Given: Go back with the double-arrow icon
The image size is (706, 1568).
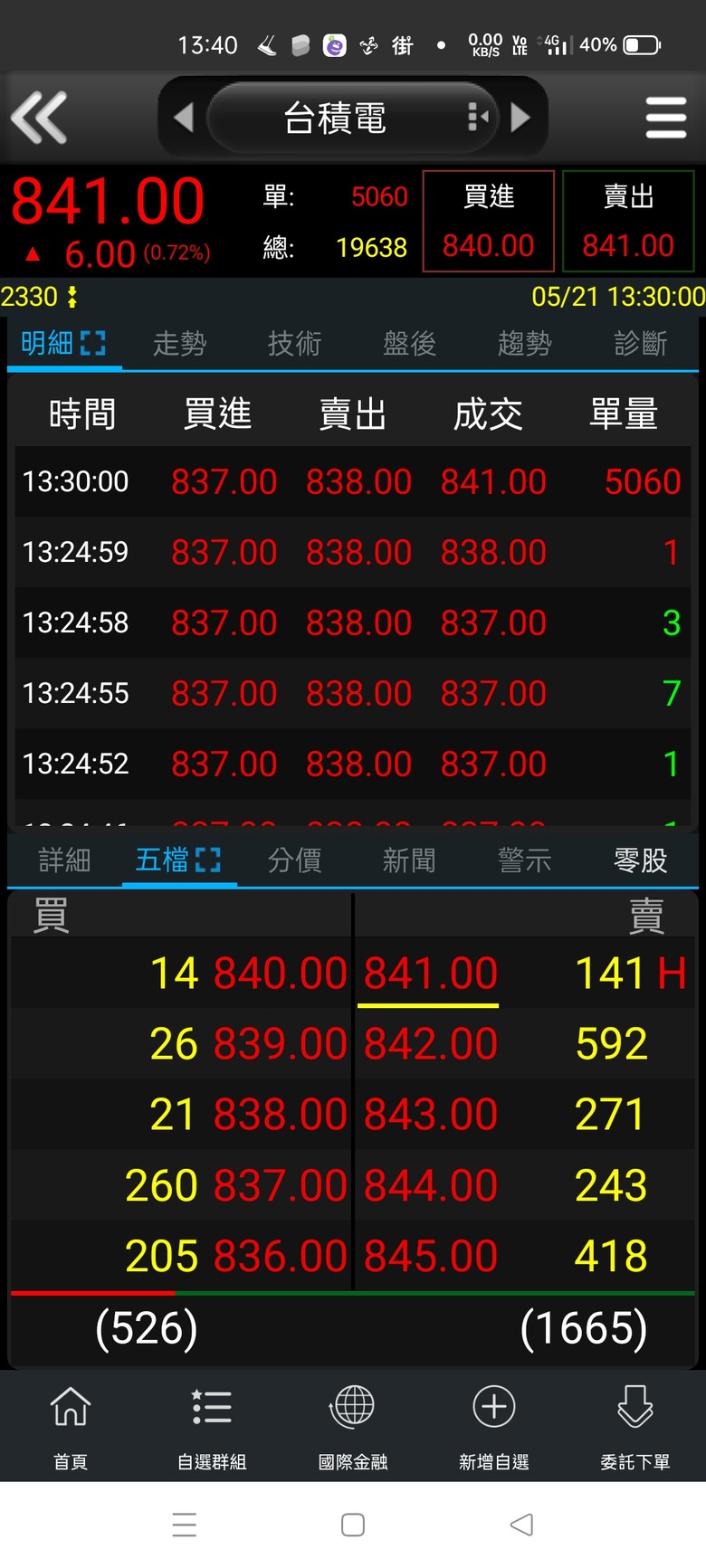Looking at the screenshot, I should pos(39,118).
